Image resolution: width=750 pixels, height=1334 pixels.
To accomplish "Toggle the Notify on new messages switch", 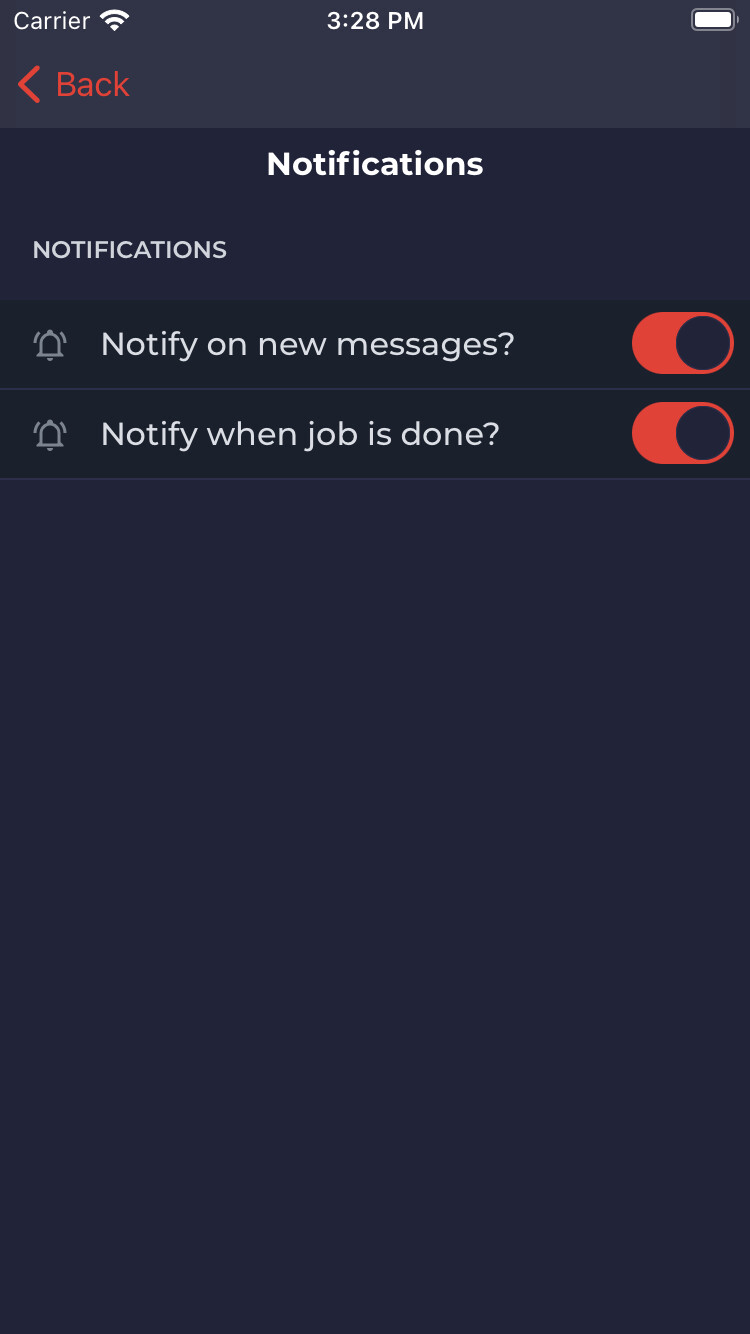I will click(683, 343).
